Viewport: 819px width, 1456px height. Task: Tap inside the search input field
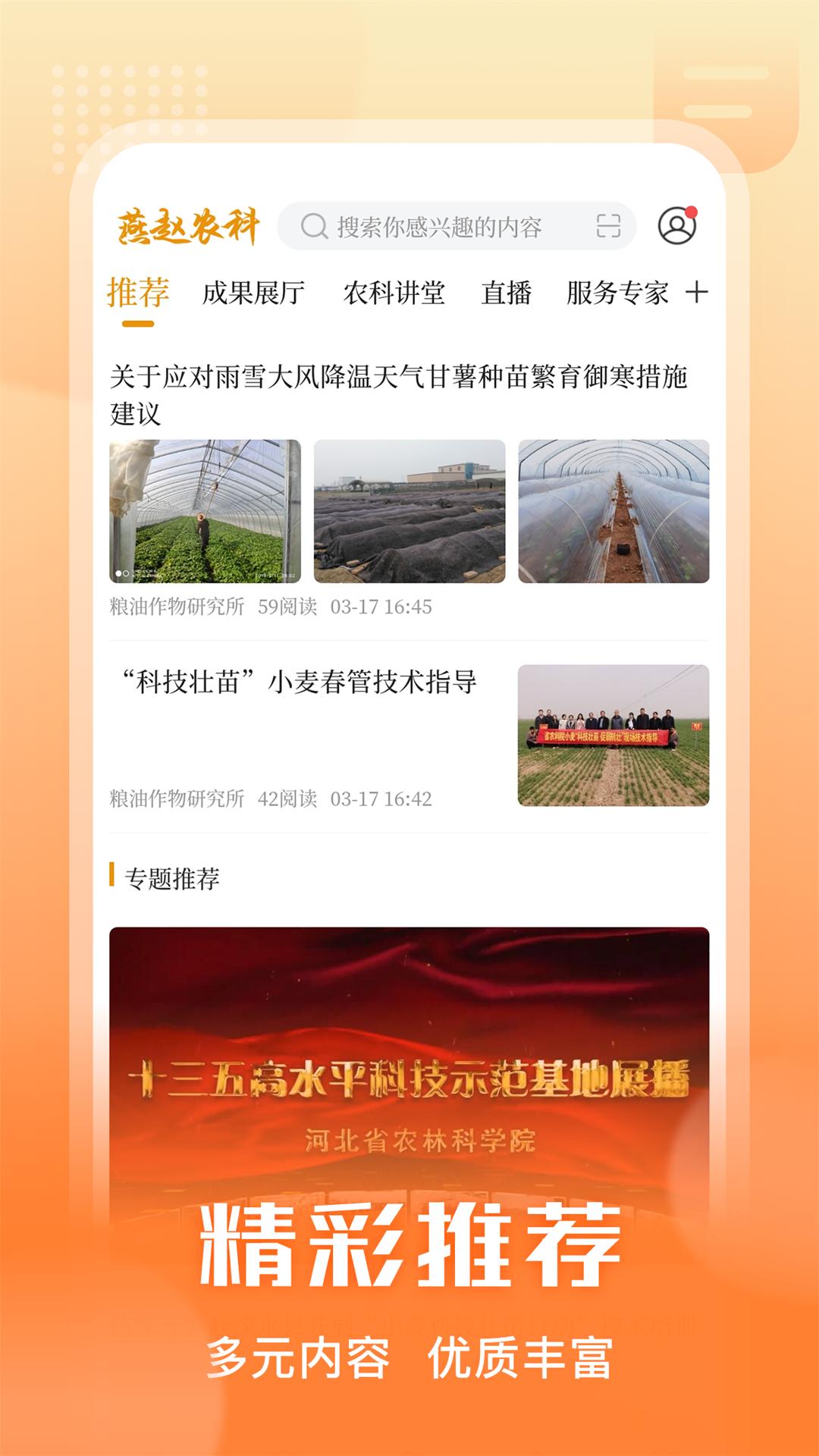[x=440, y=224]
